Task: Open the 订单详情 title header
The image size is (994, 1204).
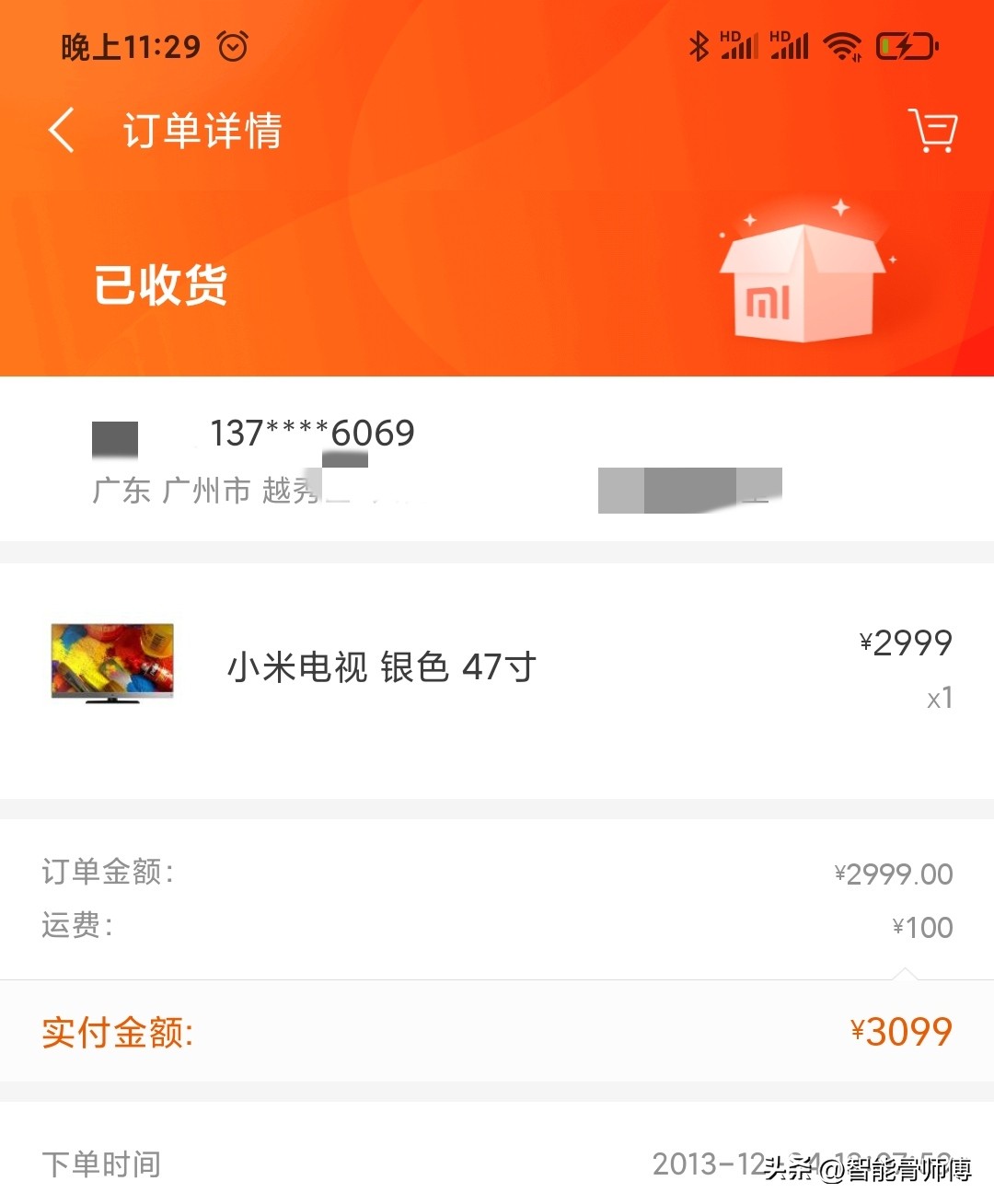Action: (x=204, y=130)
